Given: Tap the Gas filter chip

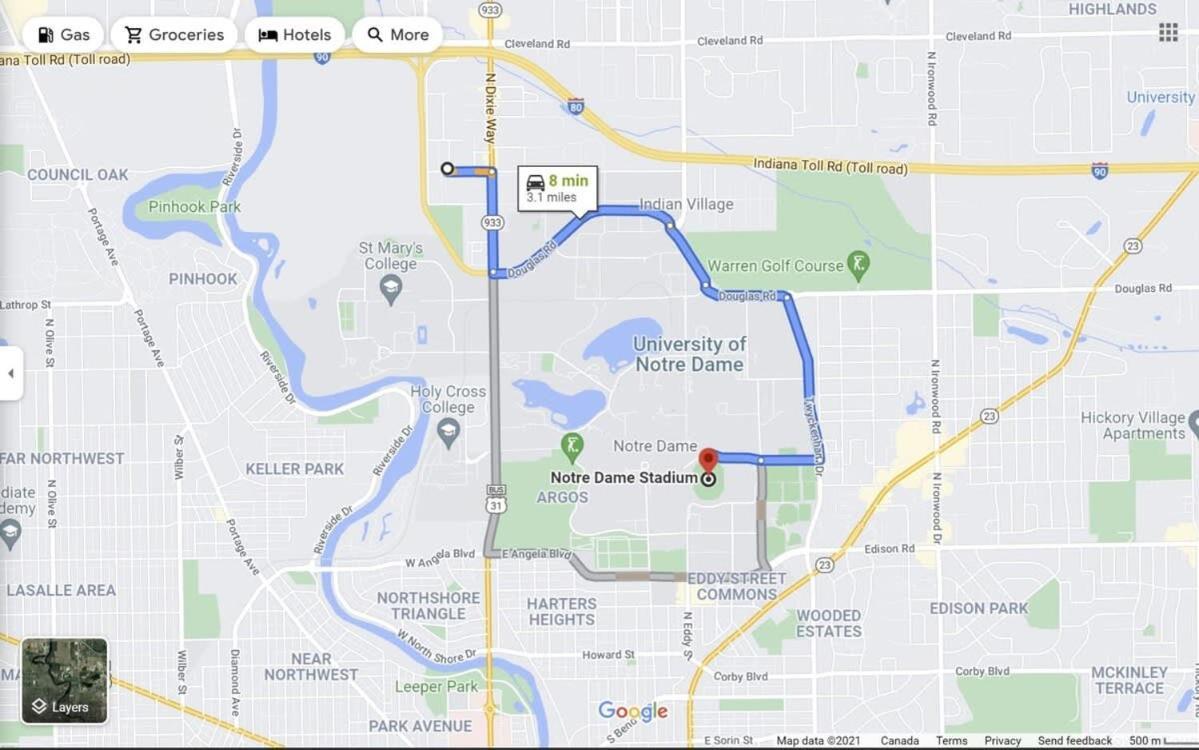Looking at the screenshot, I should click(x=63, y=35).
